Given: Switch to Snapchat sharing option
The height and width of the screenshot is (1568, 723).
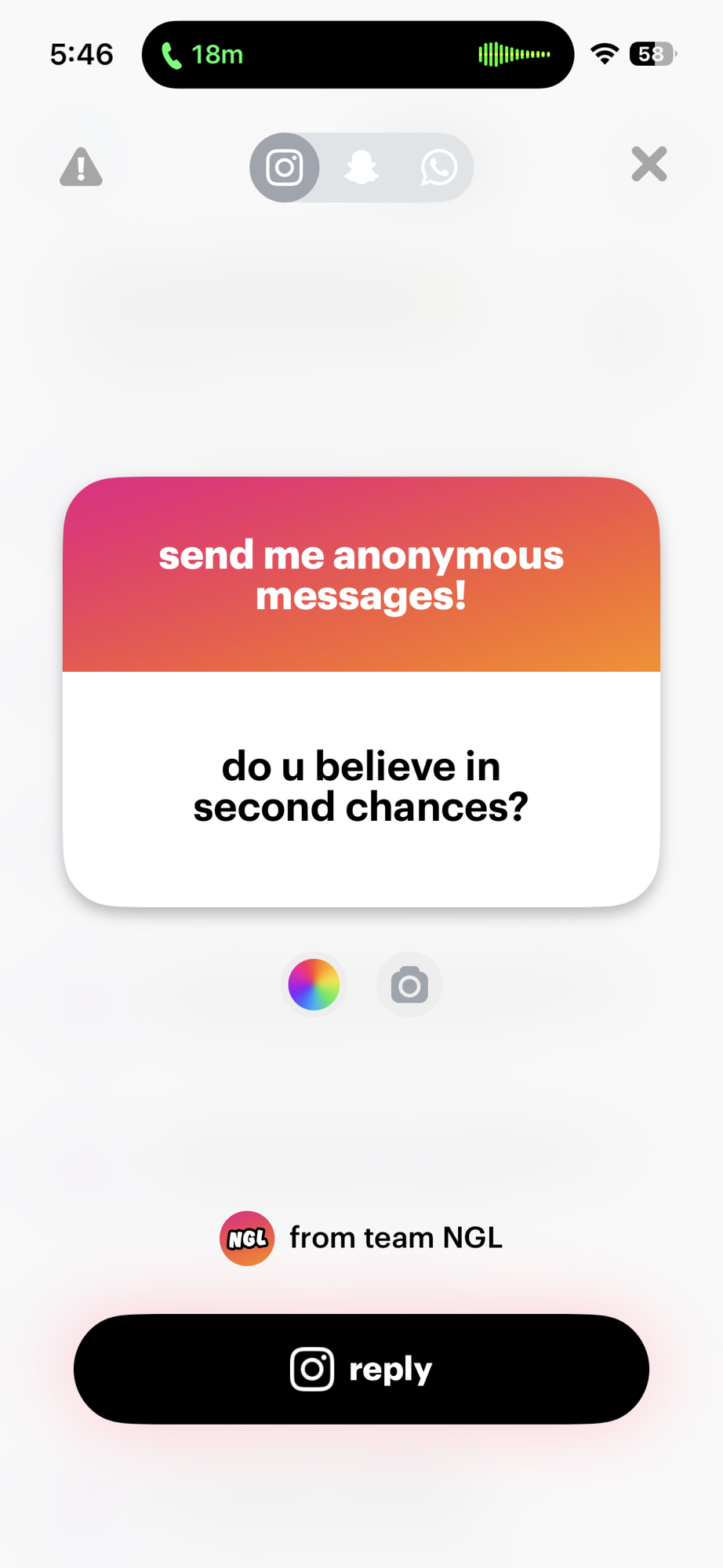Looking at the screenshot, I should [x=361, y=168].
